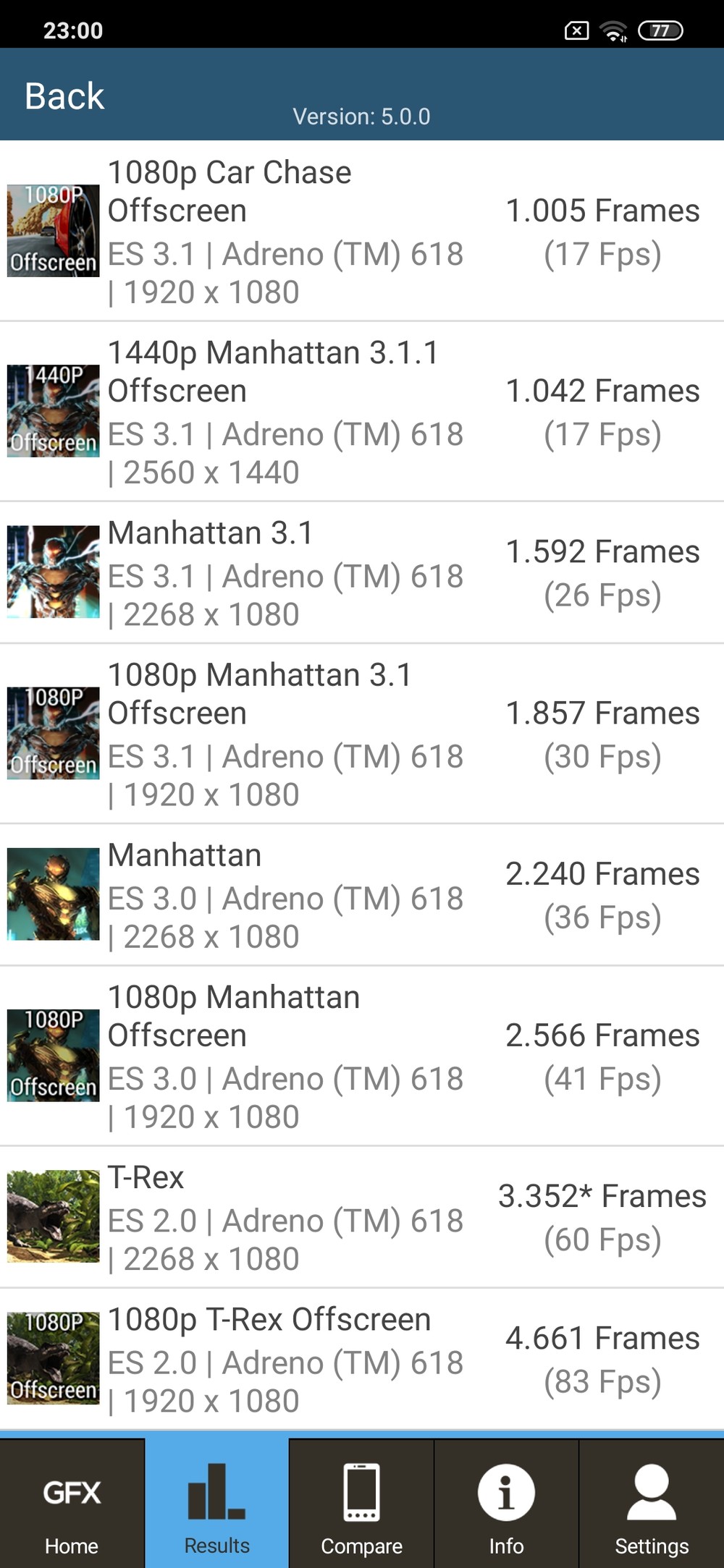Switch to the Settings tab

(x=652, y=1505)
